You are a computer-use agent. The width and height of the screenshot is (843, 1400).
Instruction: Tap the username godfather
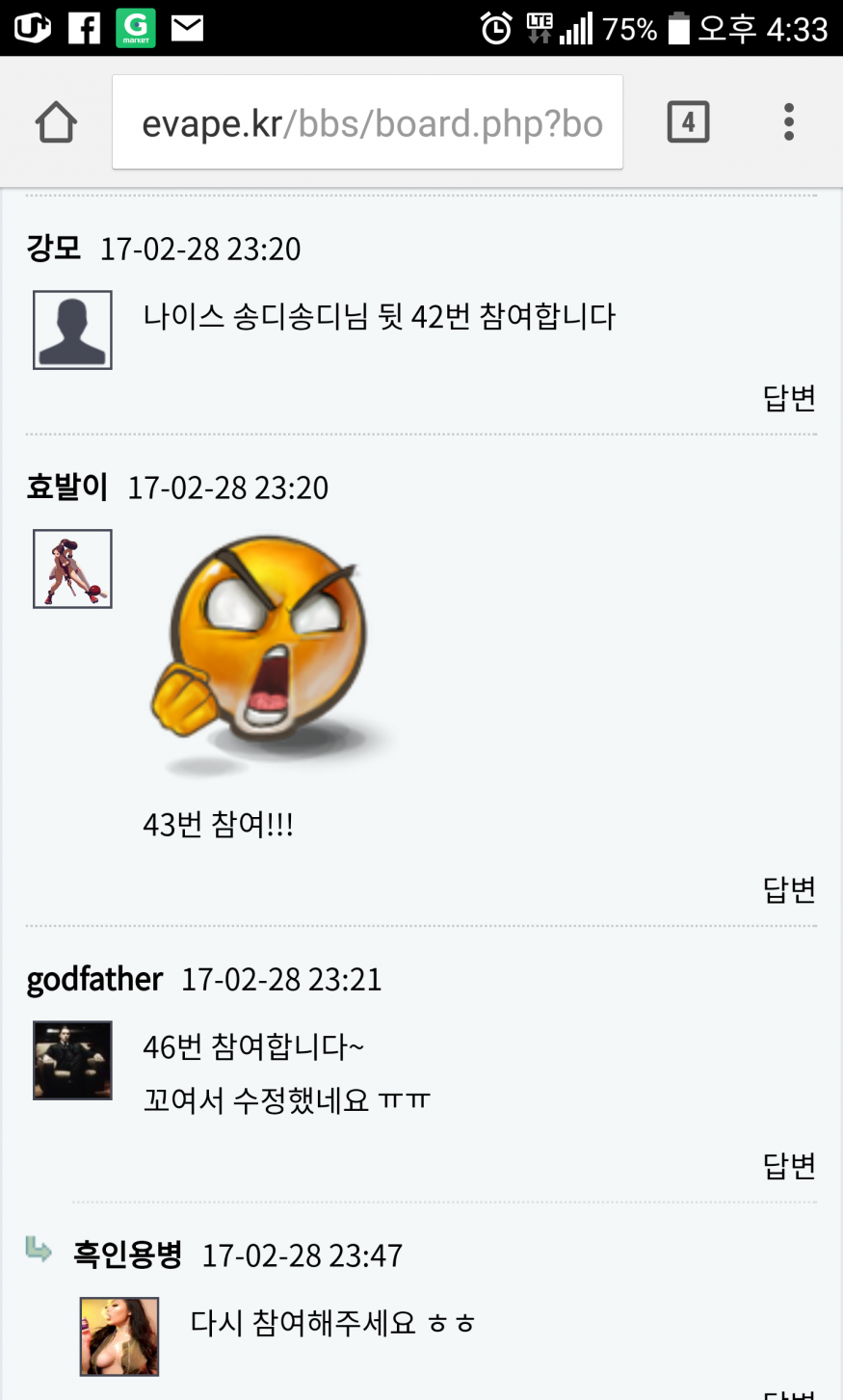pyautogui.click(x=94, y=979)
